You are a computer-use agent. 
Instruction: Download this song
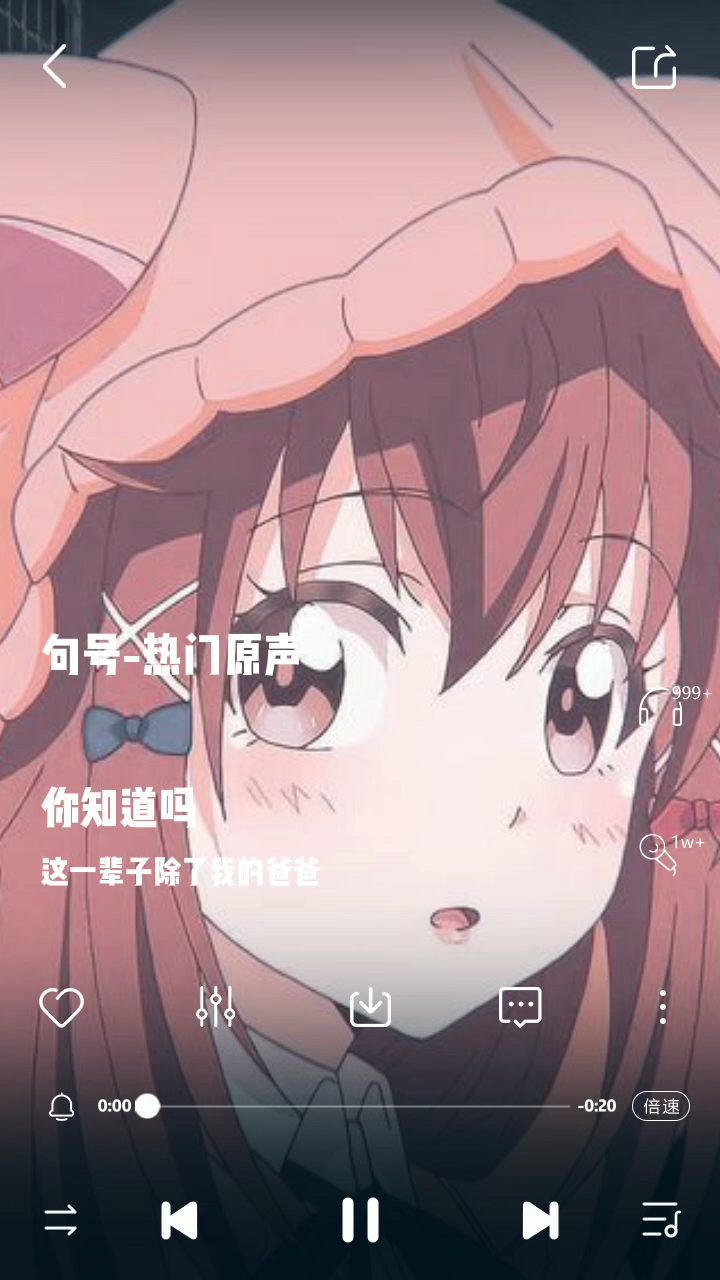pos(370,1007)
